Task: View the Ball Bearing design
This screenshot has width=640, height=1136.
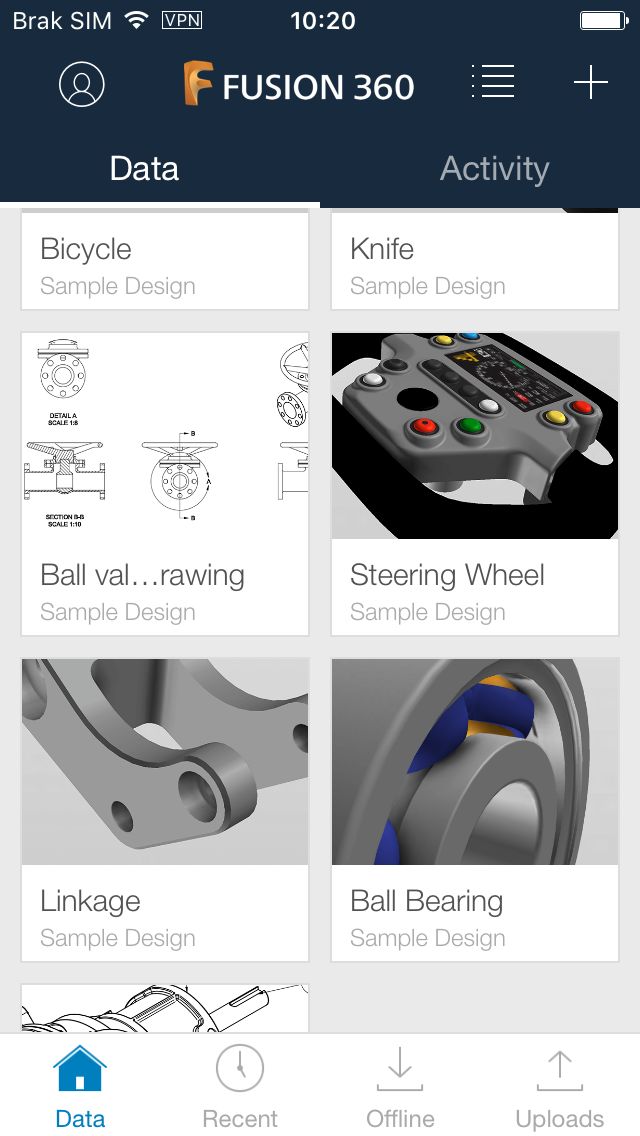Action: coord(475,810)
